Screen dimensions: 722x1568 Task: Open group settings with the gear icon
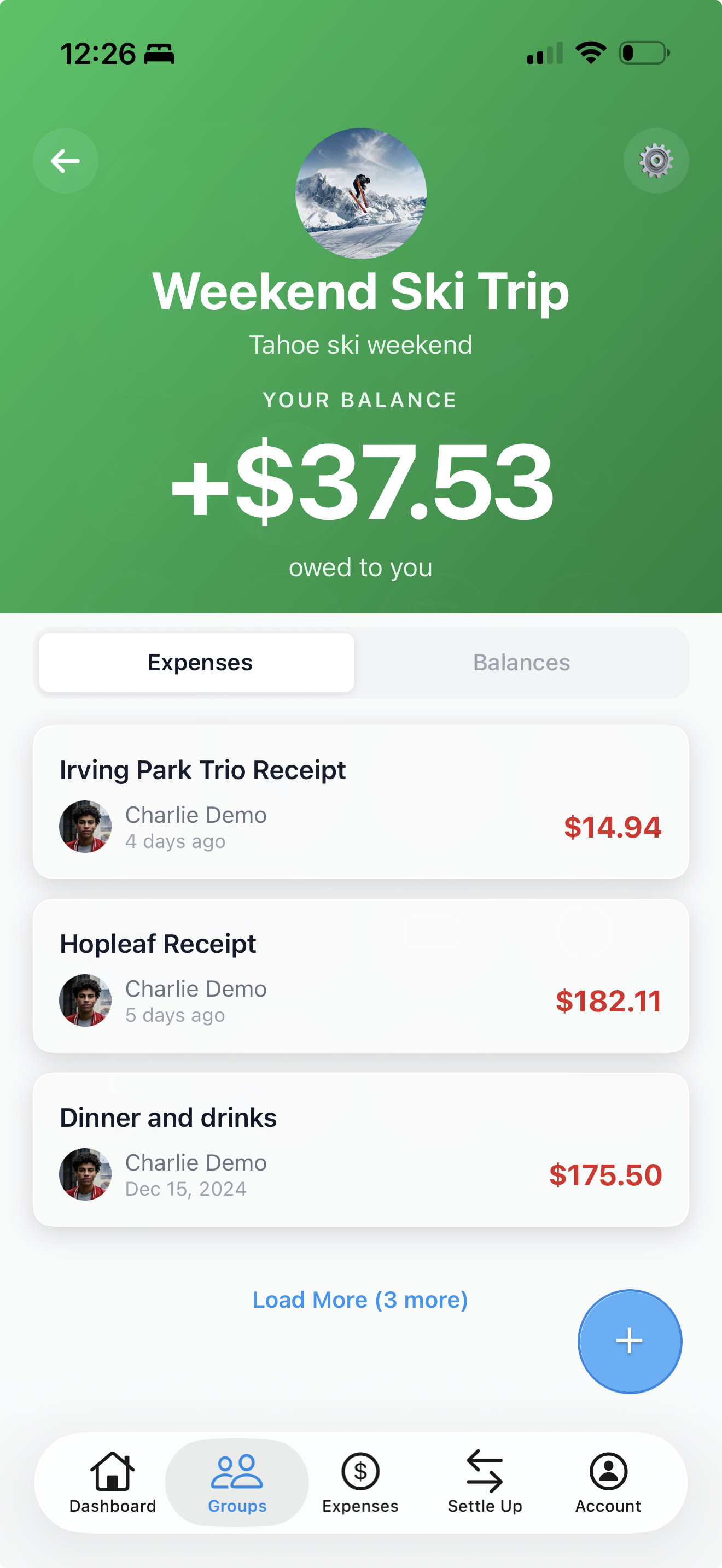[x=656, y=160]
